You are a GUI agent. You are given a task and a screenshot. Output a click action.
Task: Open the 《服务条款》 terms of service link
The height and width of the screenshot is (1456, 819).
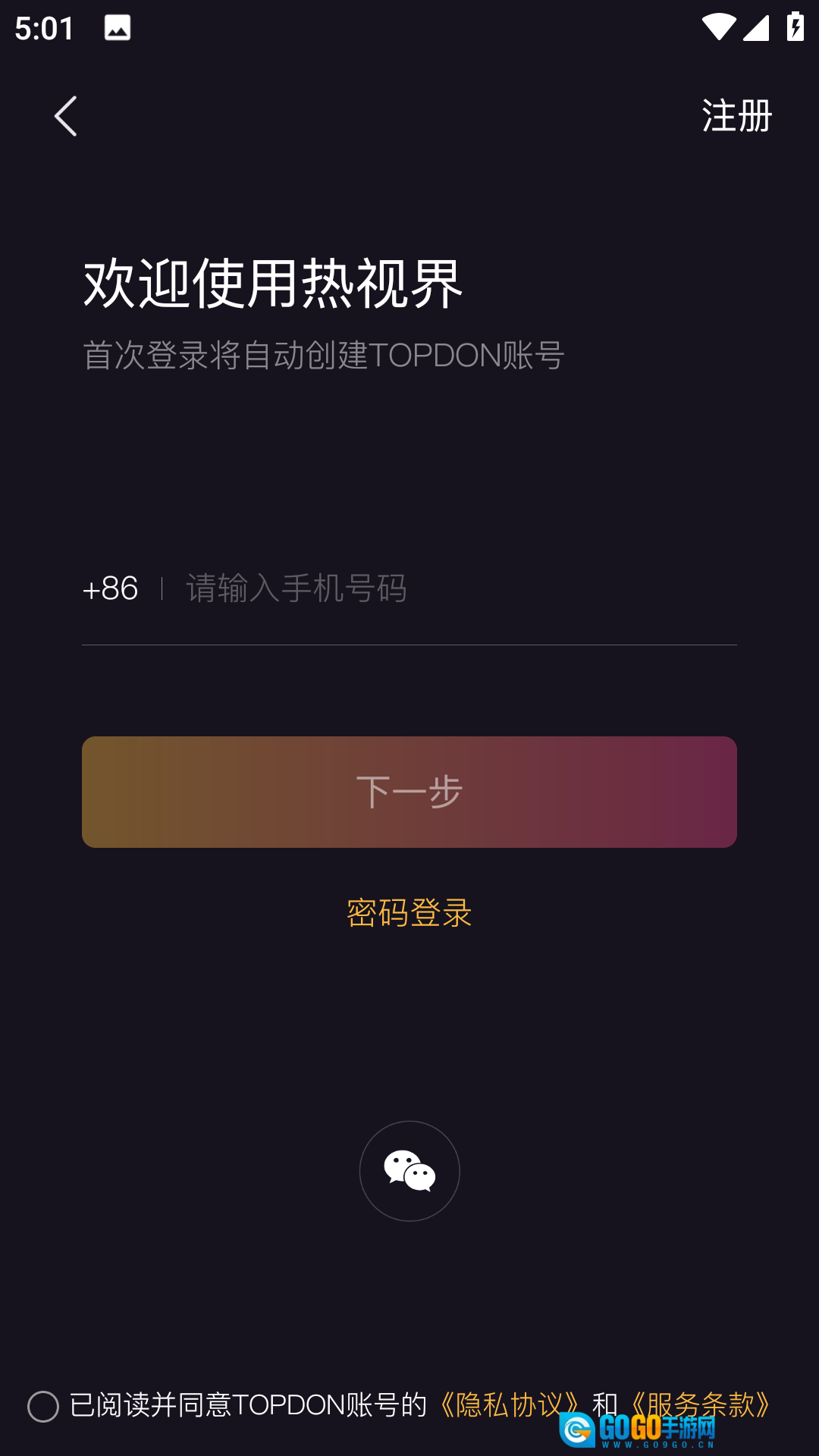[x=701, y=1405]
